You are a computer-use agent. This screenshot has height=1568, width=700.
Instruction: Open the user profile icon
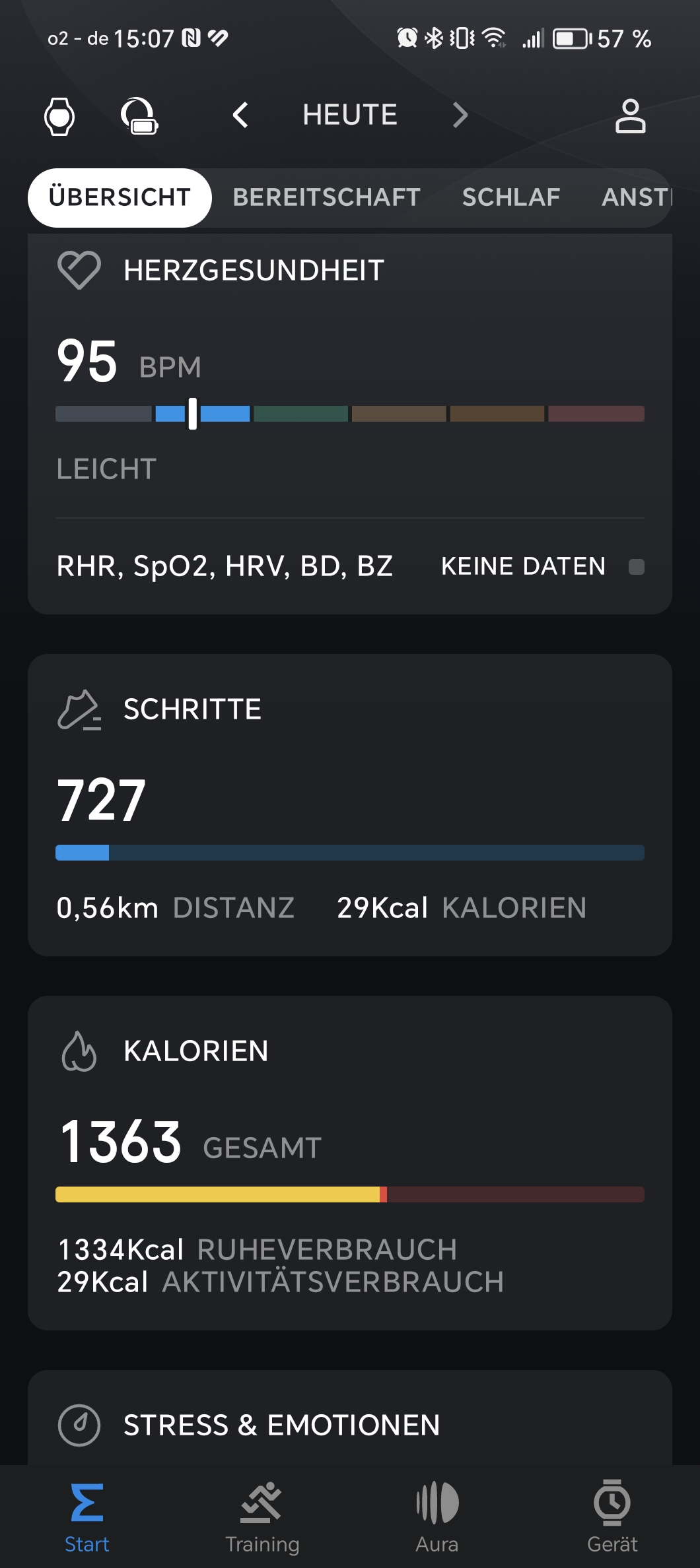(630, 116)
